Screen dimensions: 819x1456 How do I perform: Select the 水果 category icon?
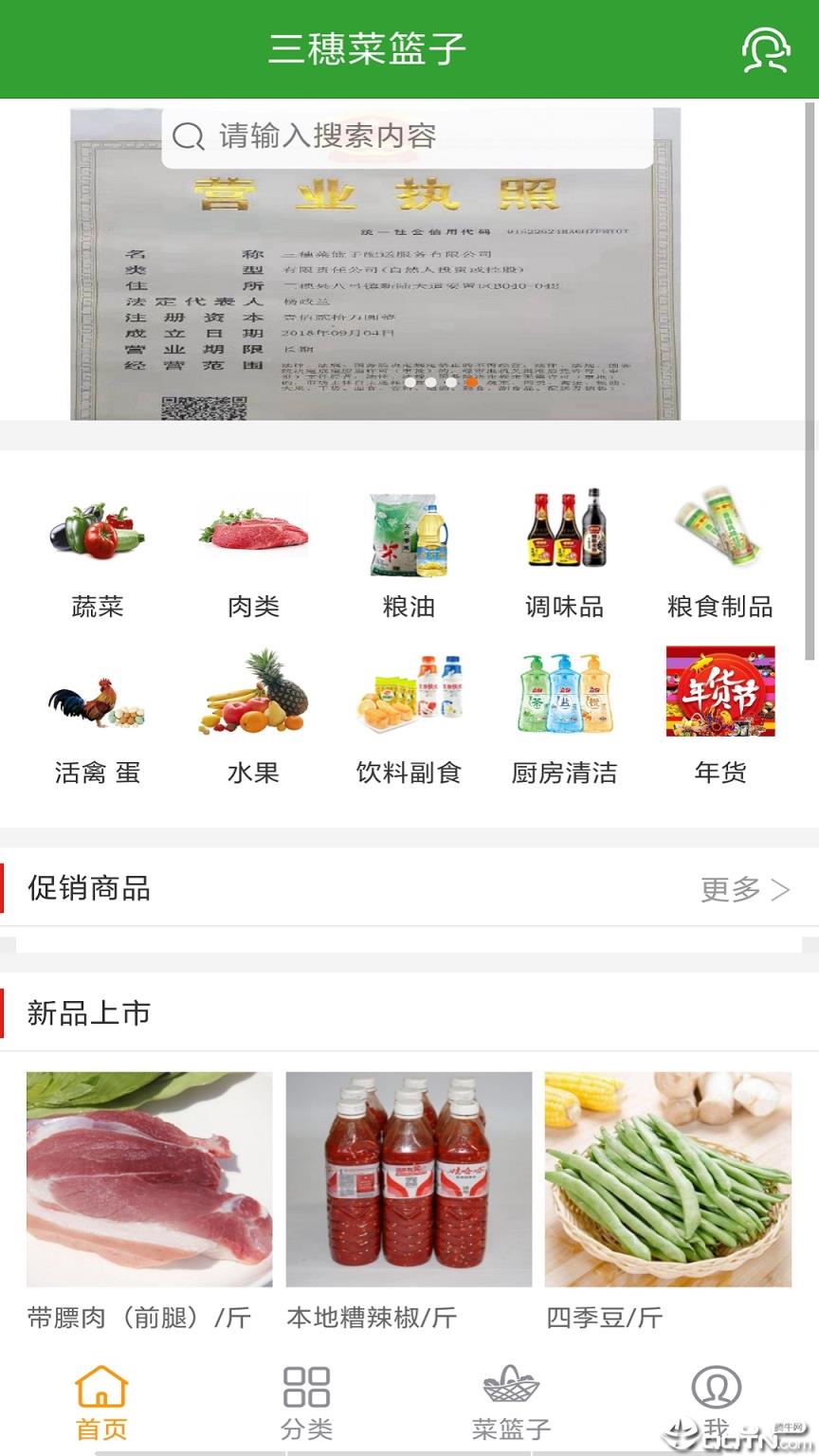250,697
